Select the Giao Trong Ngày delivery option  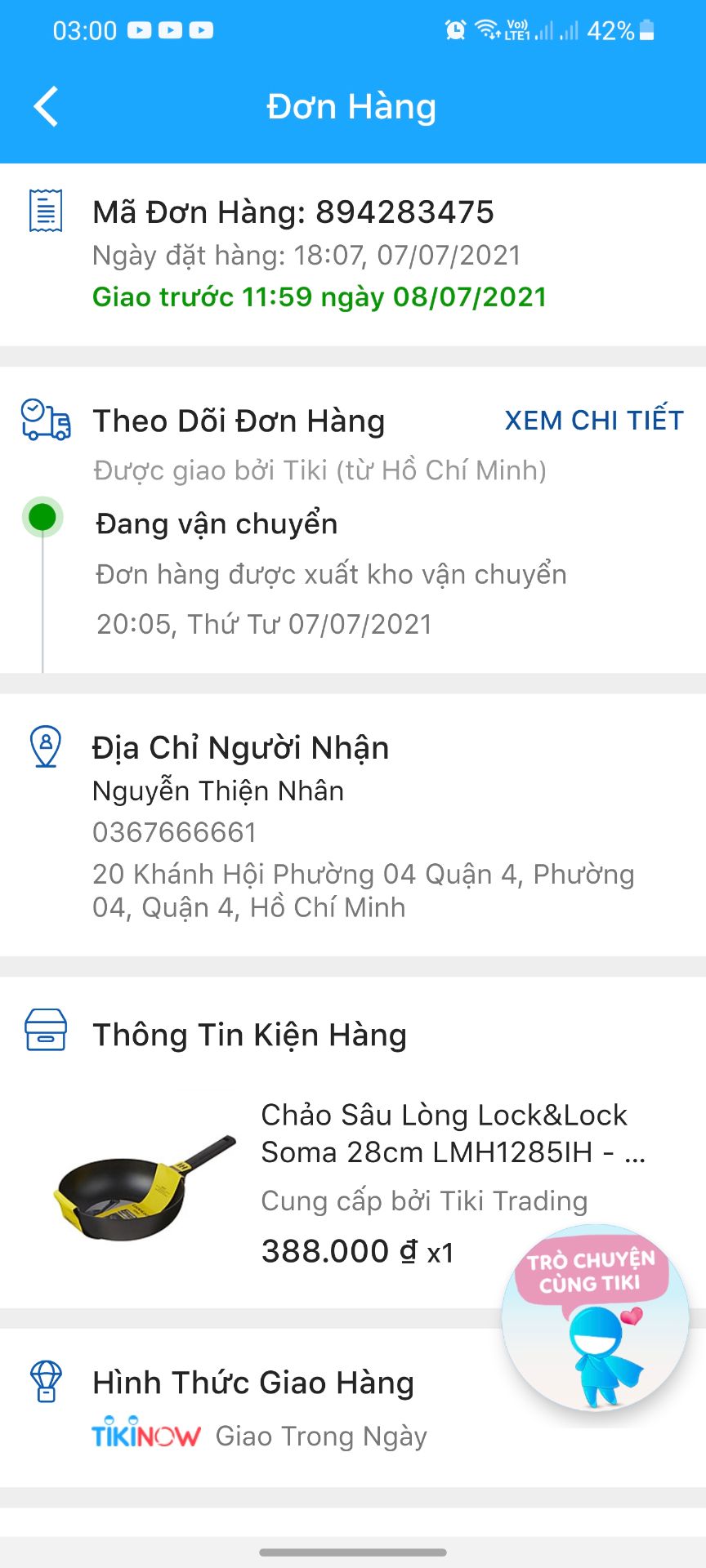[x=319, y=1435]
